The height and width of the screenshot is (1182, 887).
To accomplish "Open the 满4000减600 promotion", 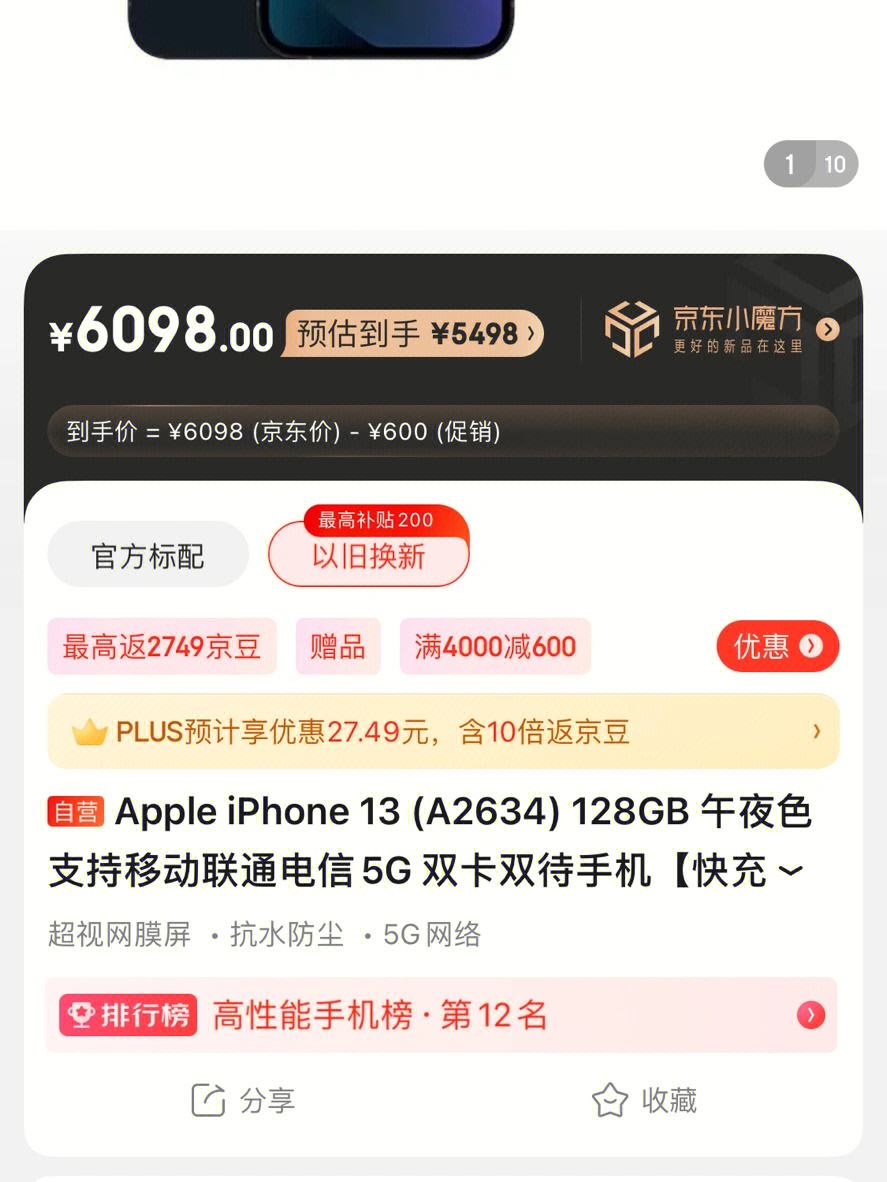I will pos(495,647).
